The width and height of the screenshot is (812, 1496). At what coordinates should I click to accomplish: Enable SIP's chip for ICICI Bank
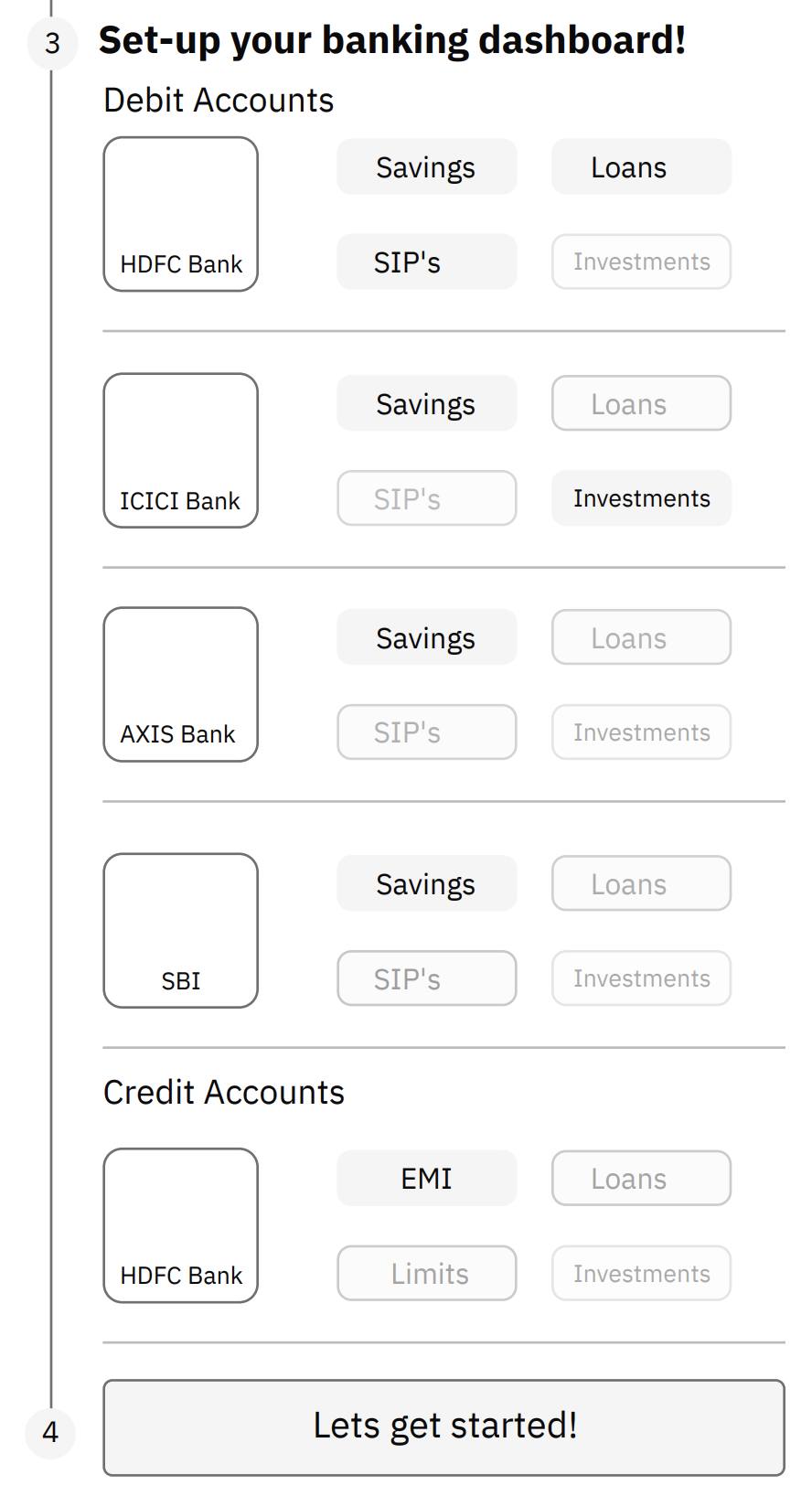point(427,498)
